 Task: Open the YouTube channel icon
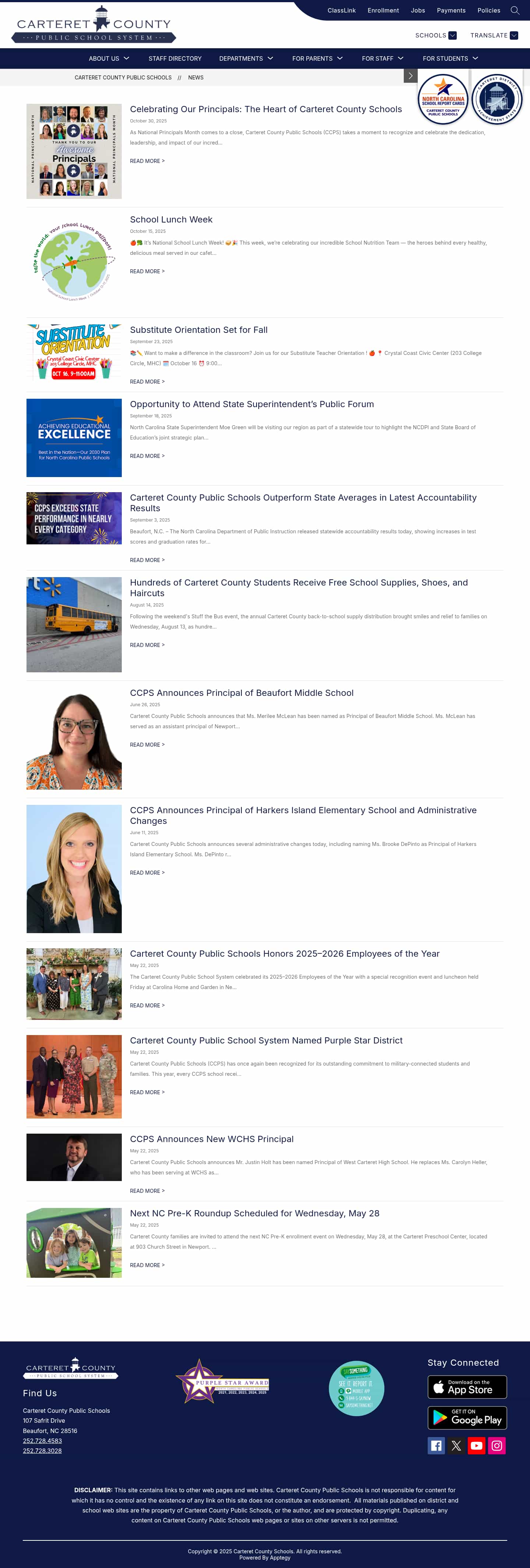tap(476, 1445)
